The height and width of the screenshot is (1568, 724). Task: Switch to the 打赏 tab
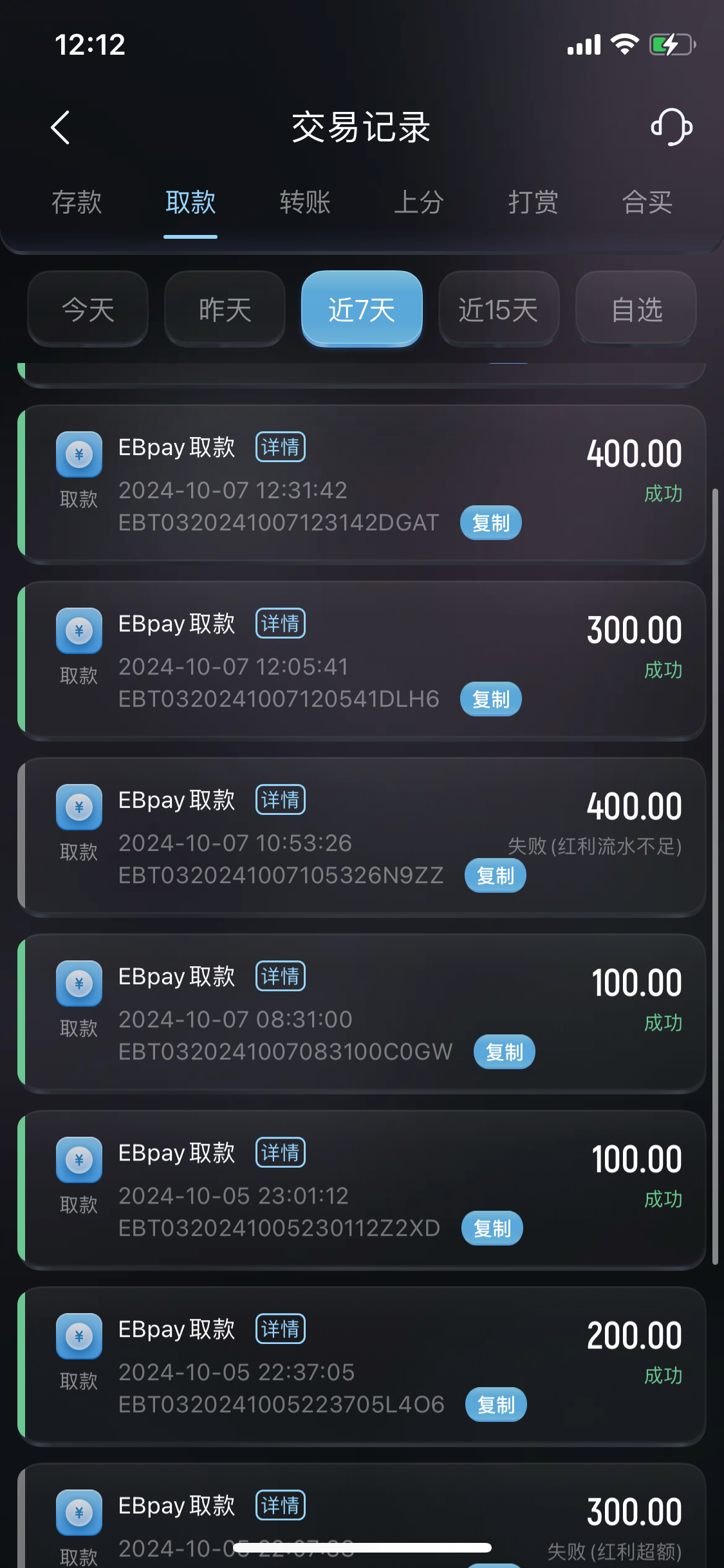click(x=533, y=202)
